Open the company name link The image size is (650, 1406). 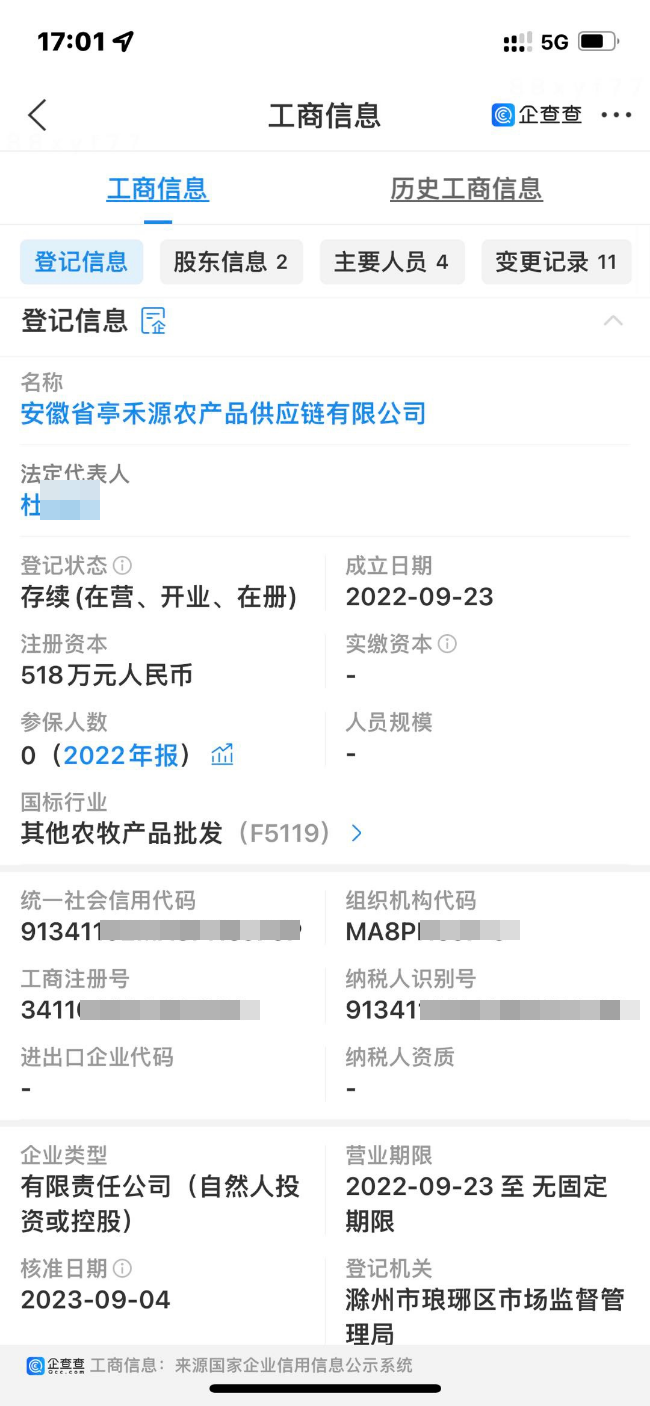tap(223, 413)
